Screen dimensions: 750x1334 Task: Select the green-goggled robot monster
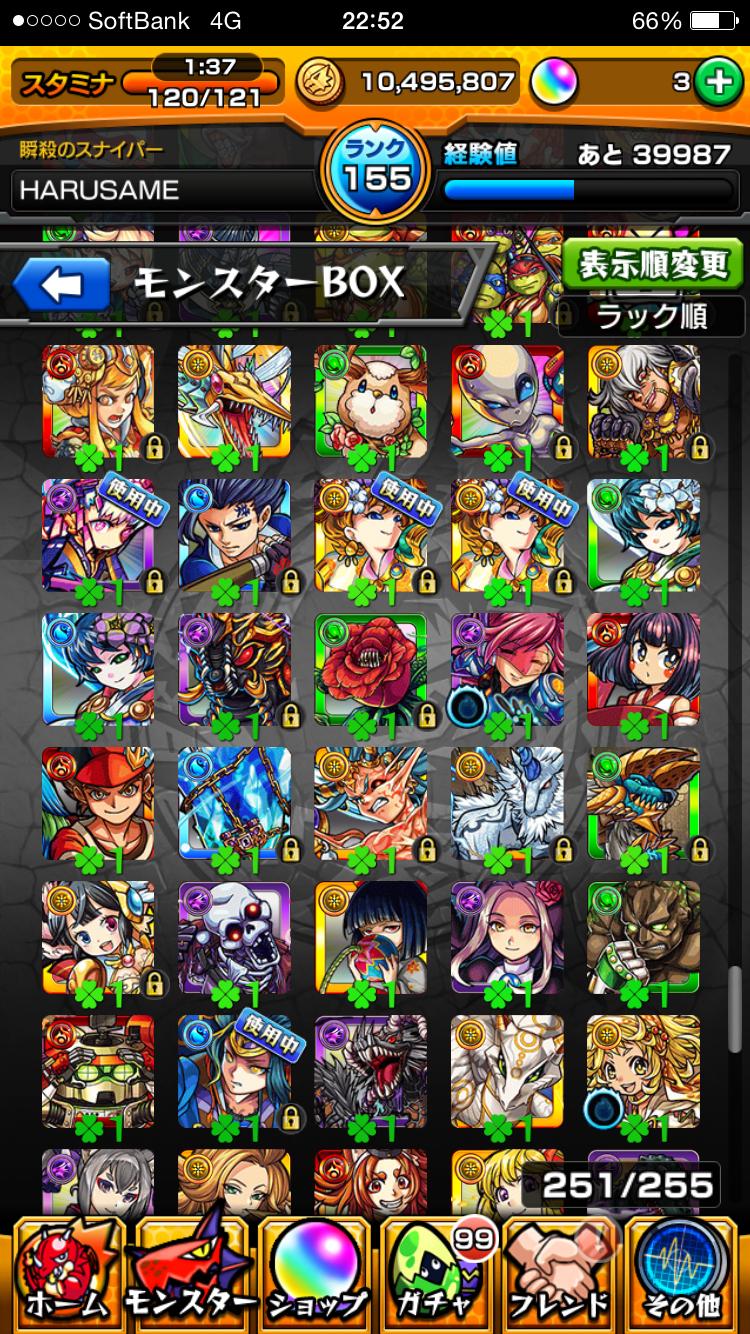(98, 1070)
